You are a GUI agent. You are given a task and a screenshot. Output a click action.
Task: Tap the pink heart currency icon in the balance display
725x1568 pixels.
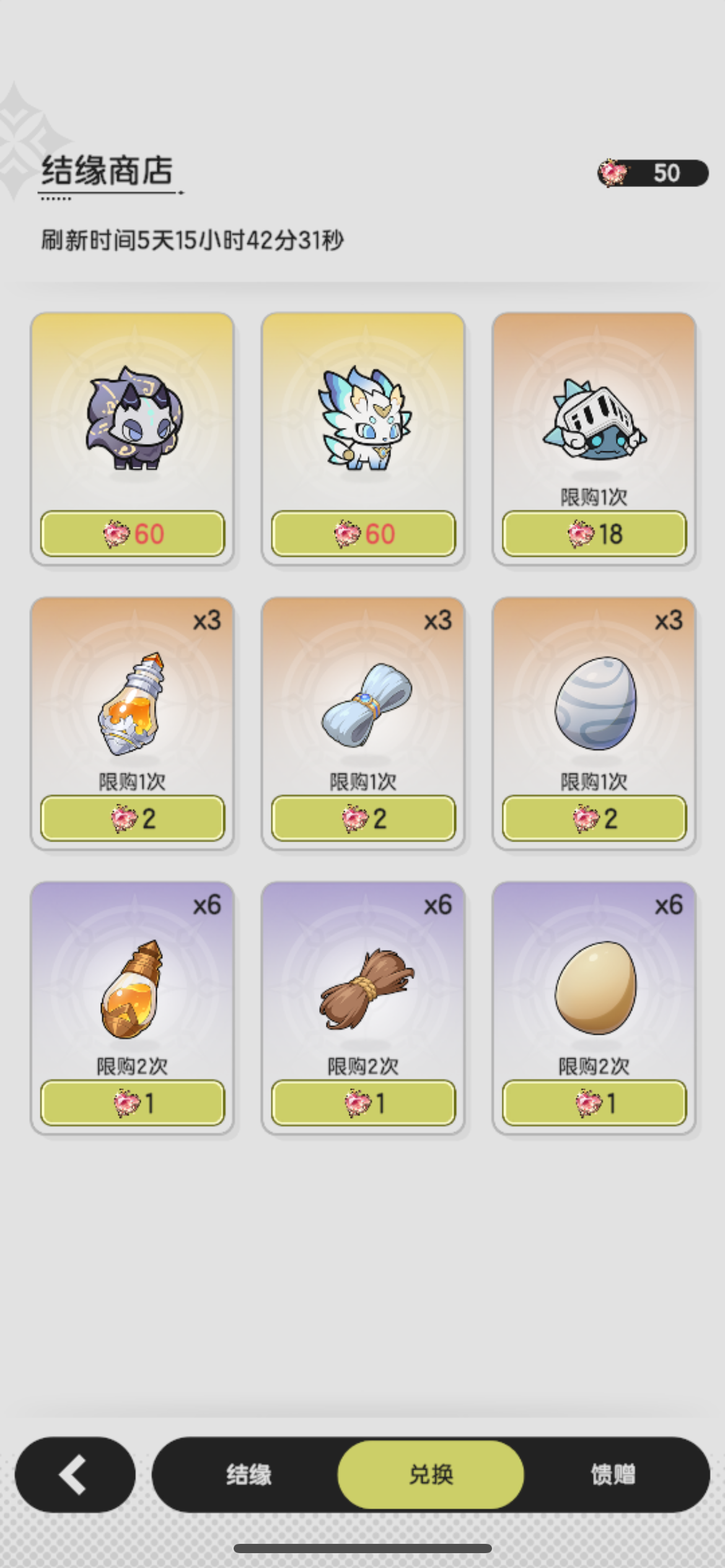coord(613,174)
